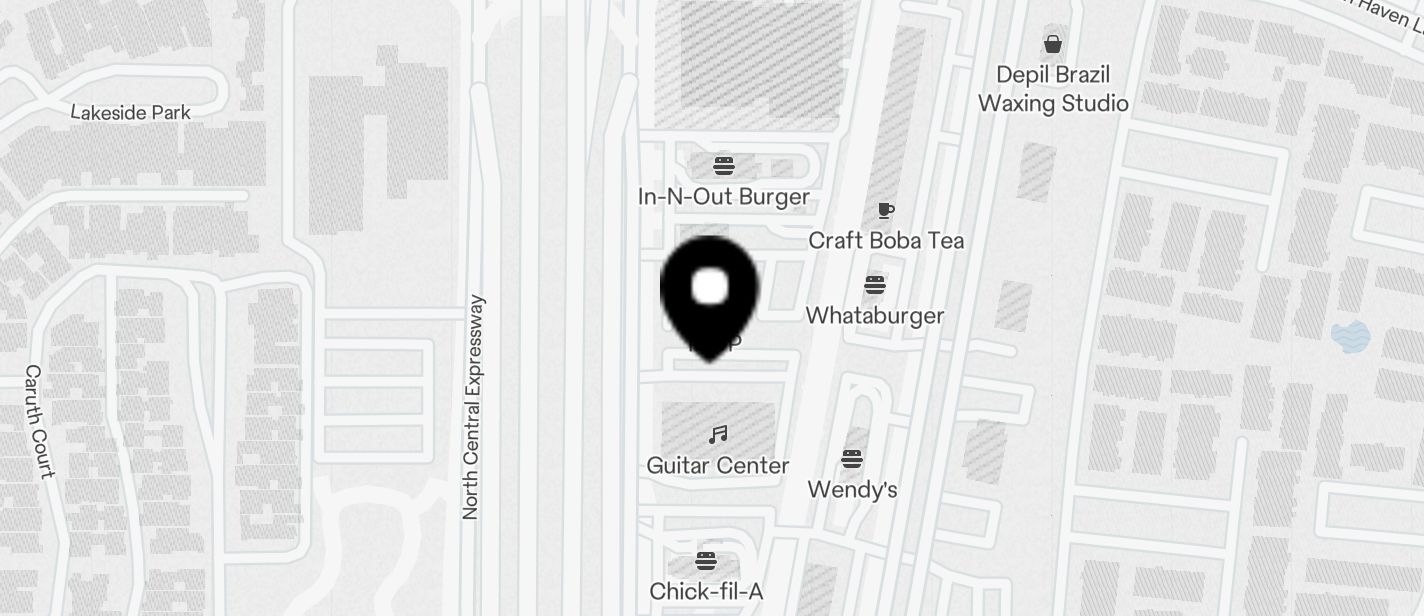Tap the black location pin marker
The width and height of the screenshot is (1424, 616).
pos(710,293)
